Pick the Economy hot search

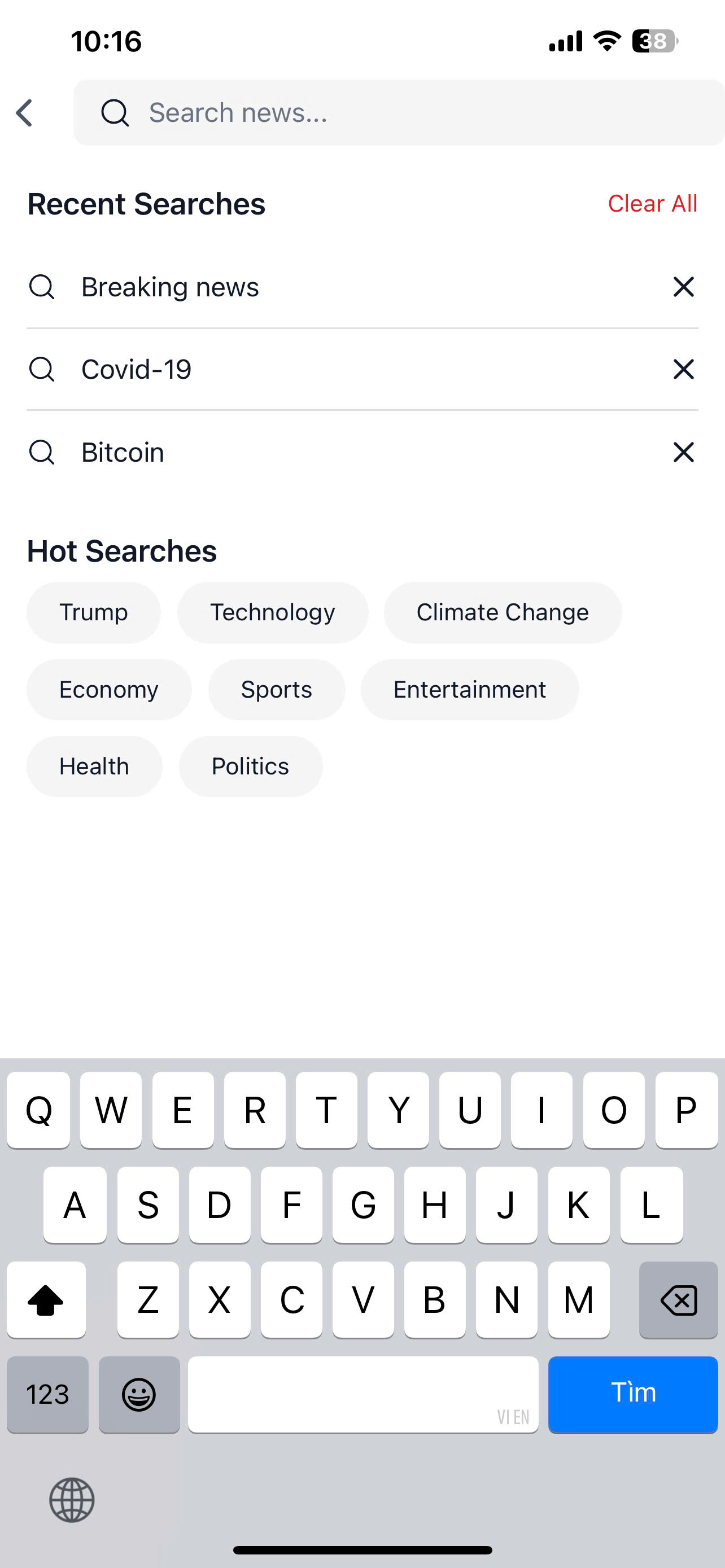point(109,690)
